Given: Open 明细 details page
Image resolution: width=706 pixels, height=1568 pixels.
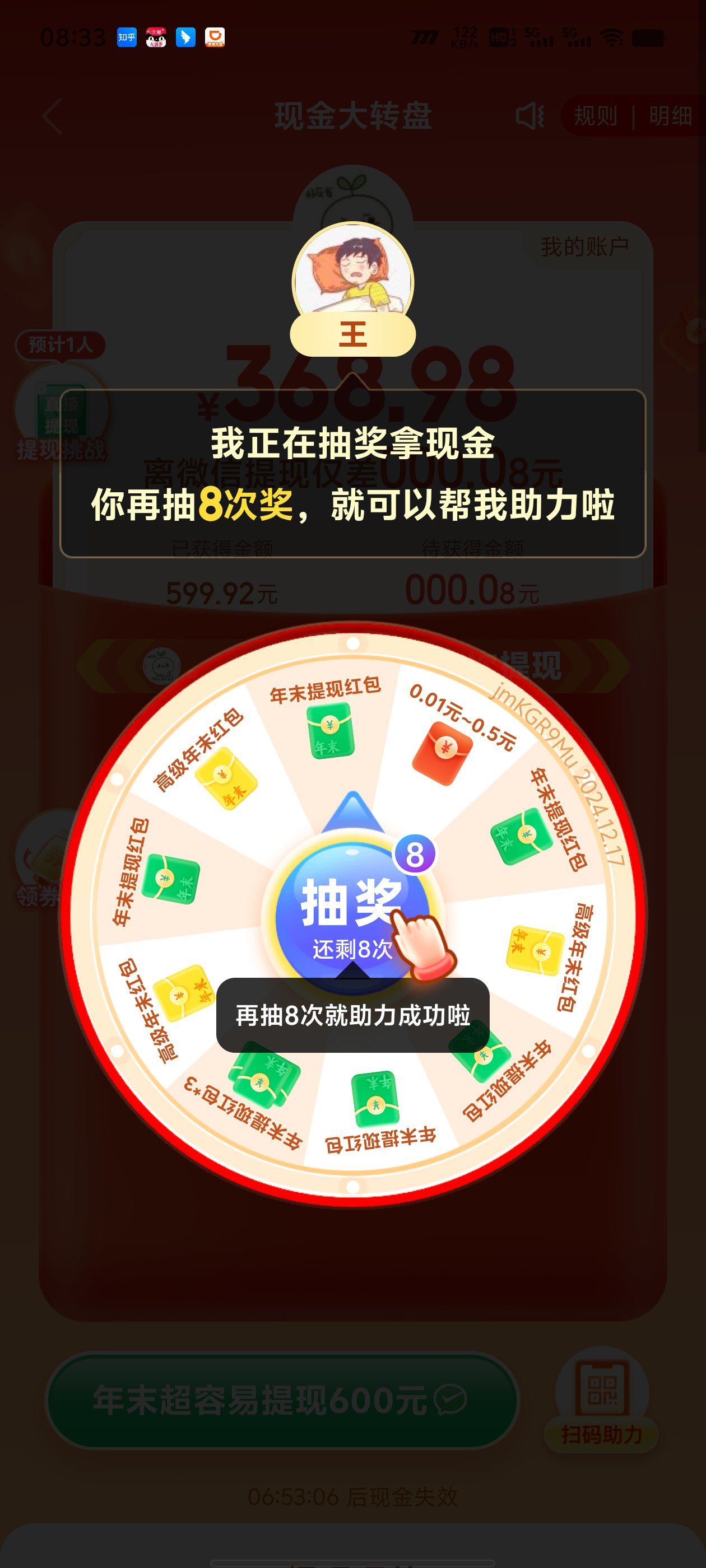Looking at the screenshot, I should tap(670, 116).
